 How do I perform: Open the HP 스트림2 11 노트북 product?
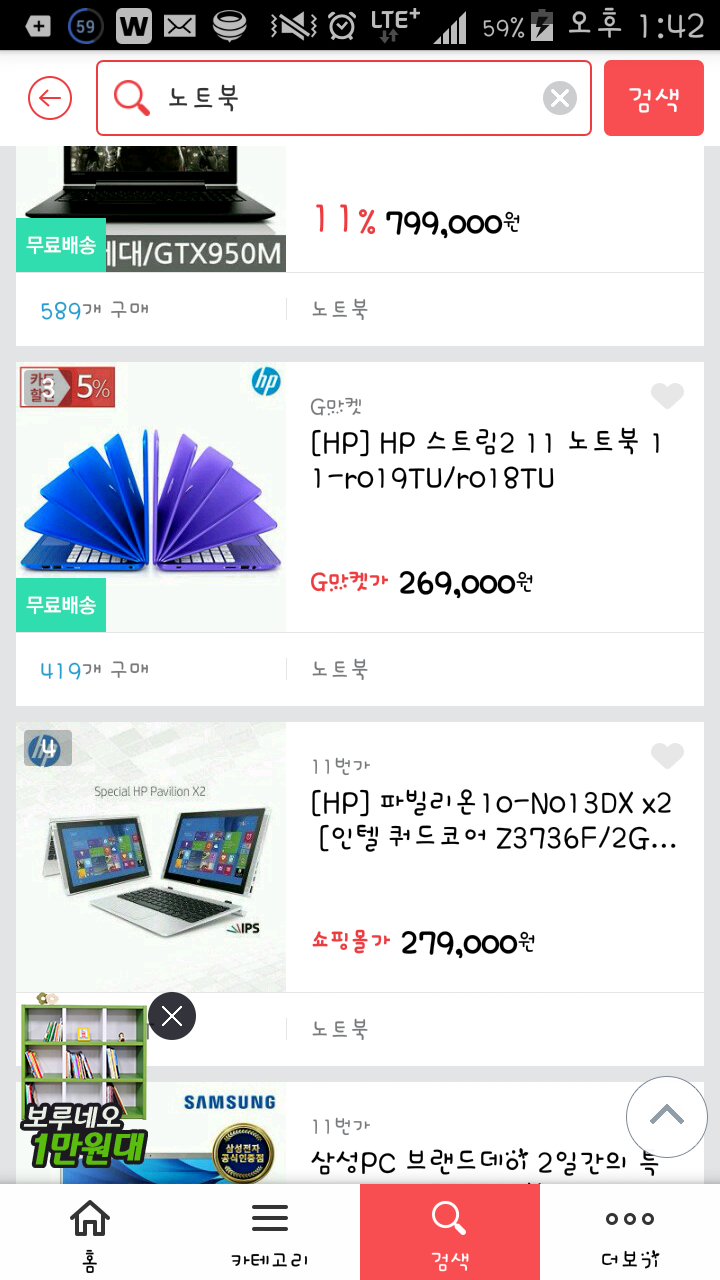point(485,460)
